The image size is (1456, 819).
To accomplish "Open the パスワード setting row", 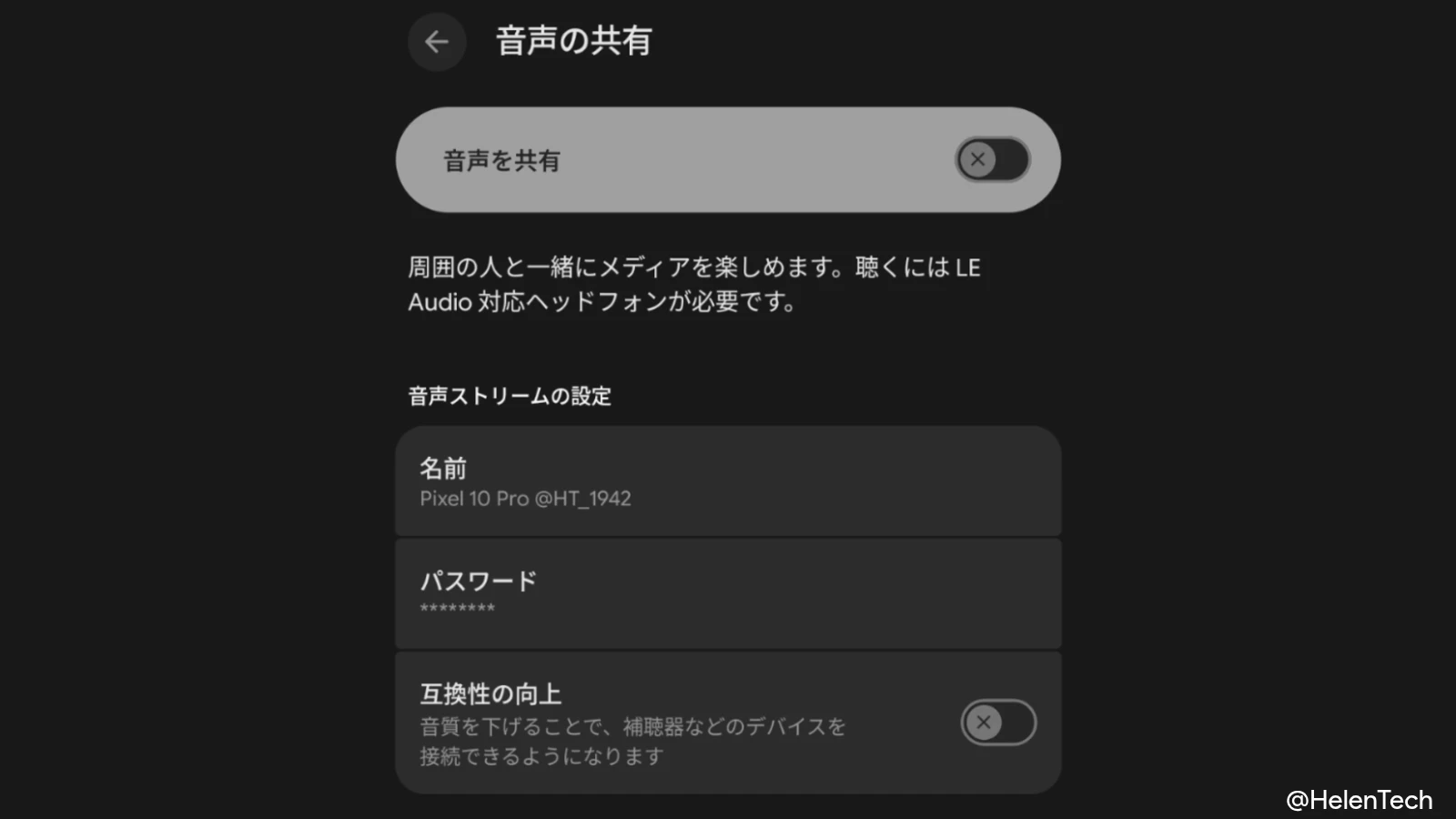I will (728, 593).
